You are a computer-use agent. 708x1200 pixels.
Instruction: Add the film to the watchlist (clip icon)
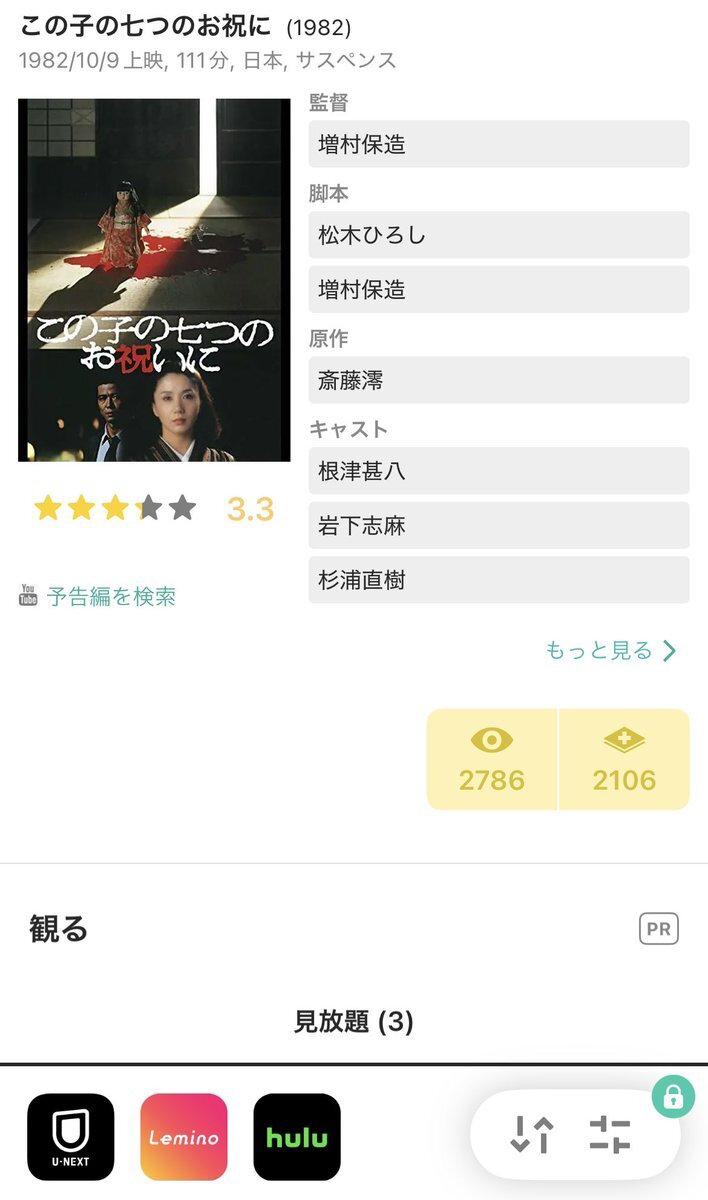click(624, 759)
